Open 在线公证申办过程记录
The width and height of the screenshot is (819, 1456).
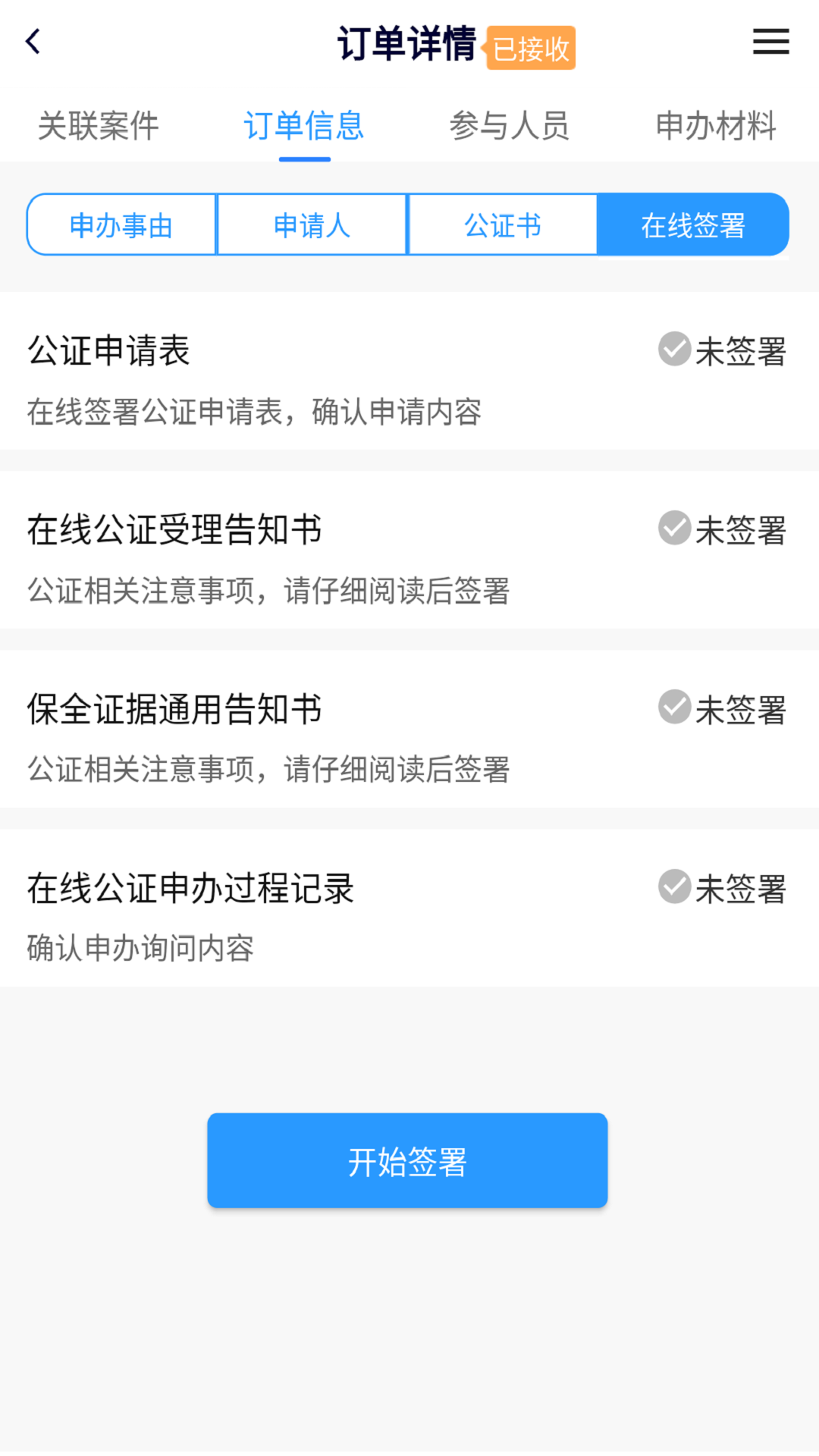coord(409,908)
